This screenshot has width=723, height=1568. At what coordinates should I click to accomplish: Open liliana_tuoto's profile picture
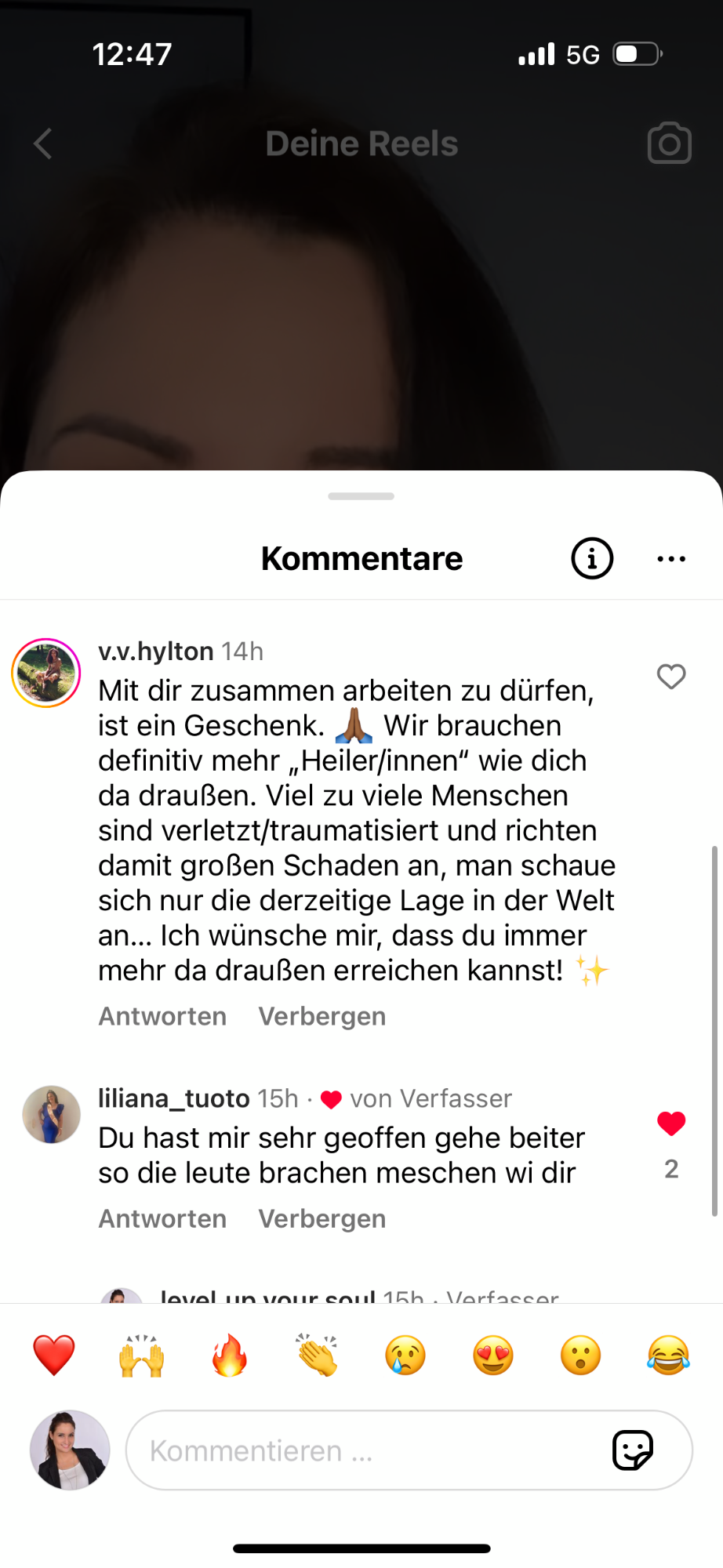(x=51, y=1114)
